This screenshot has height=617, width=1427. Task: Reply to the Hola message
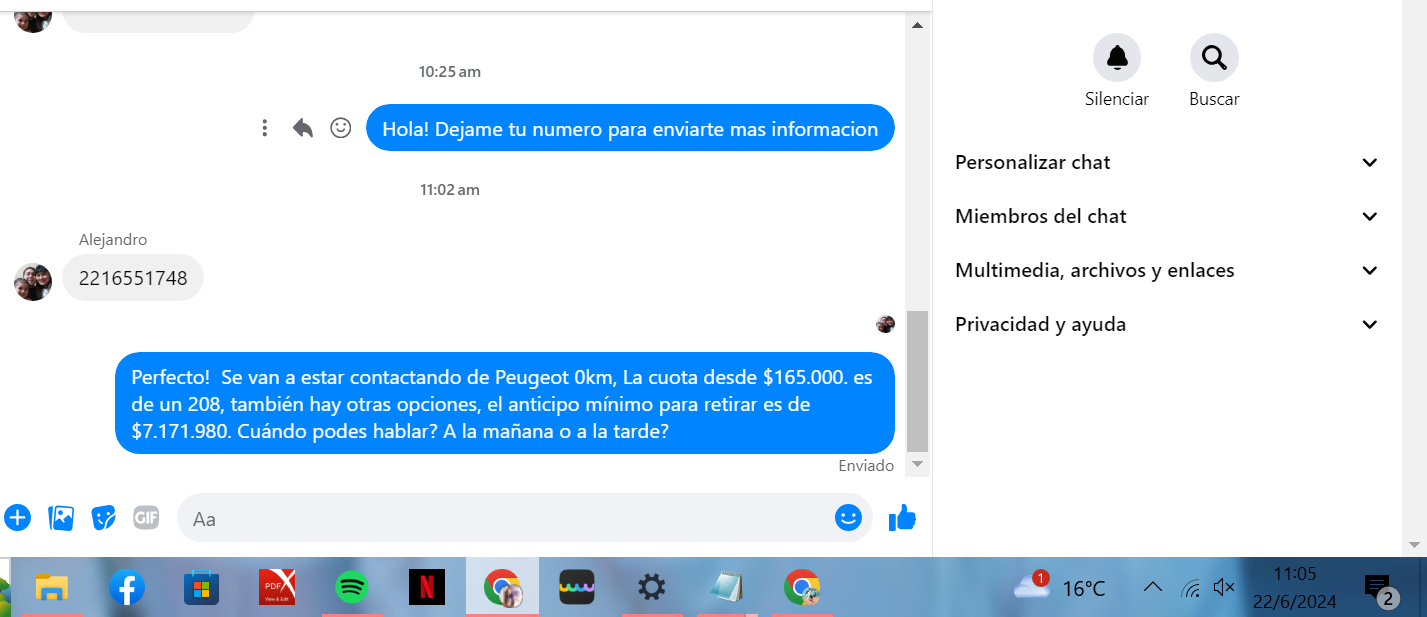point(303,128)
